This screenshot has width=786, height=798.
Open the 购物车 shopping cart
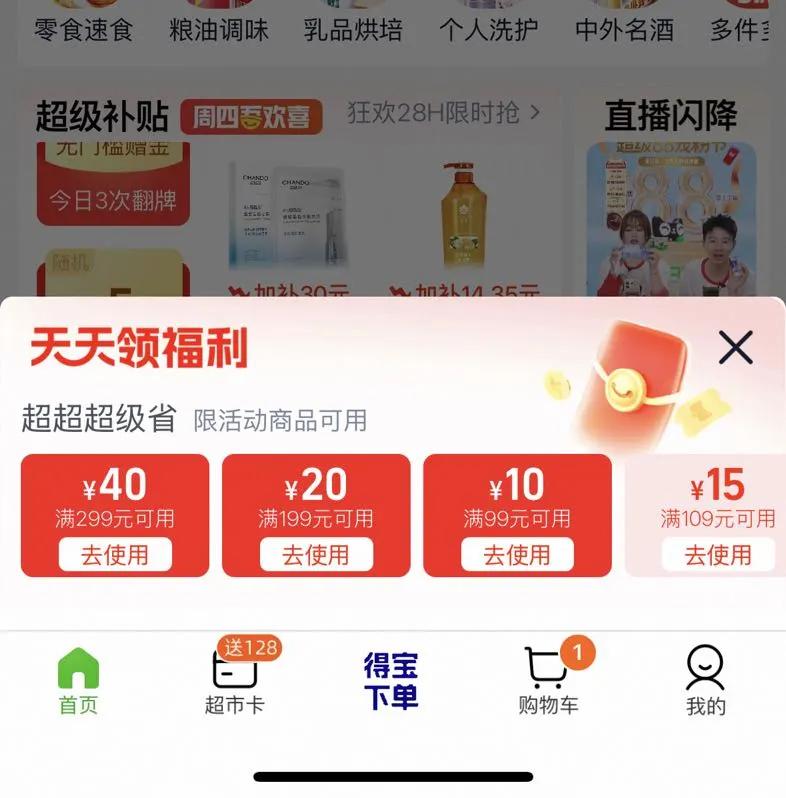click(549, 681)
